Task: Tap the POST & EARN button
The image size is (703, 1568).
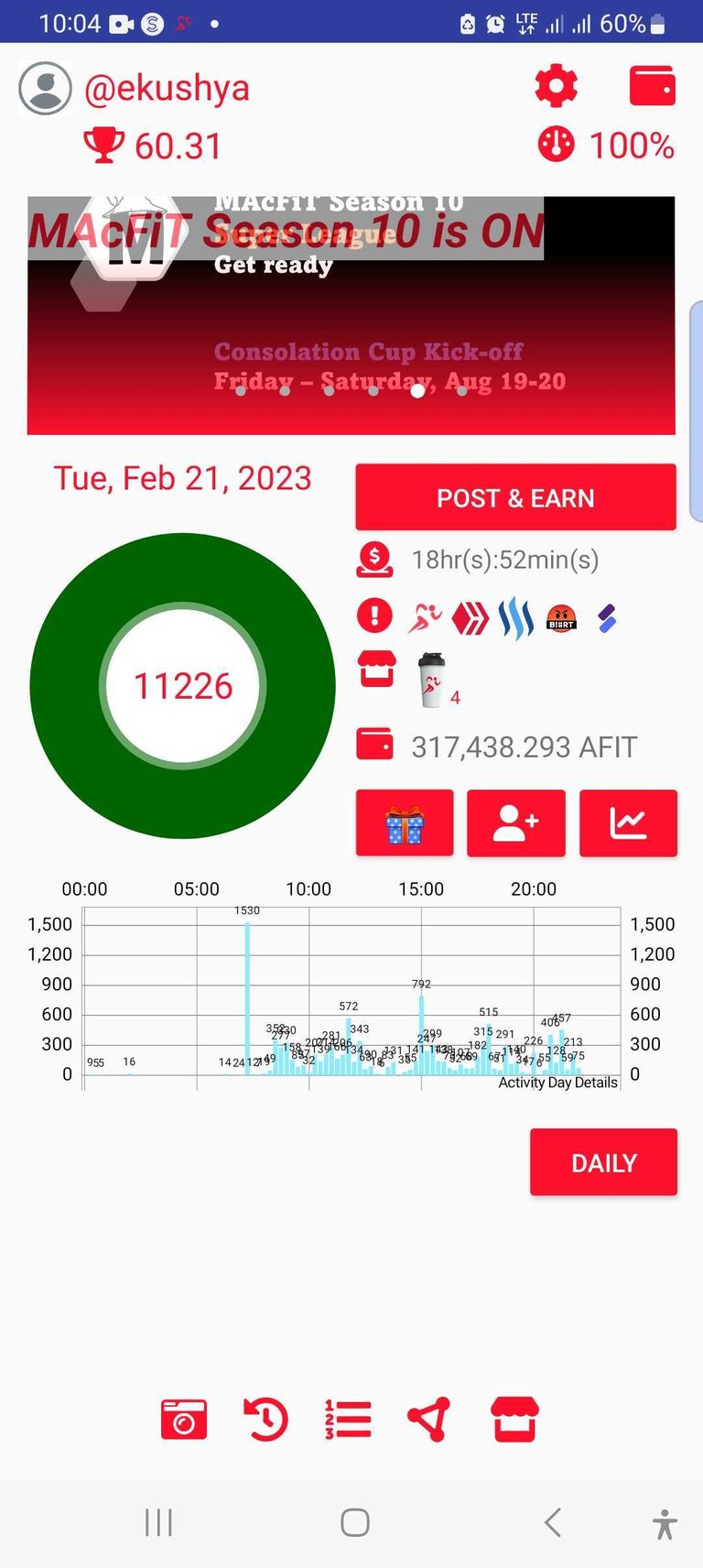Action: tap(515, 497)
